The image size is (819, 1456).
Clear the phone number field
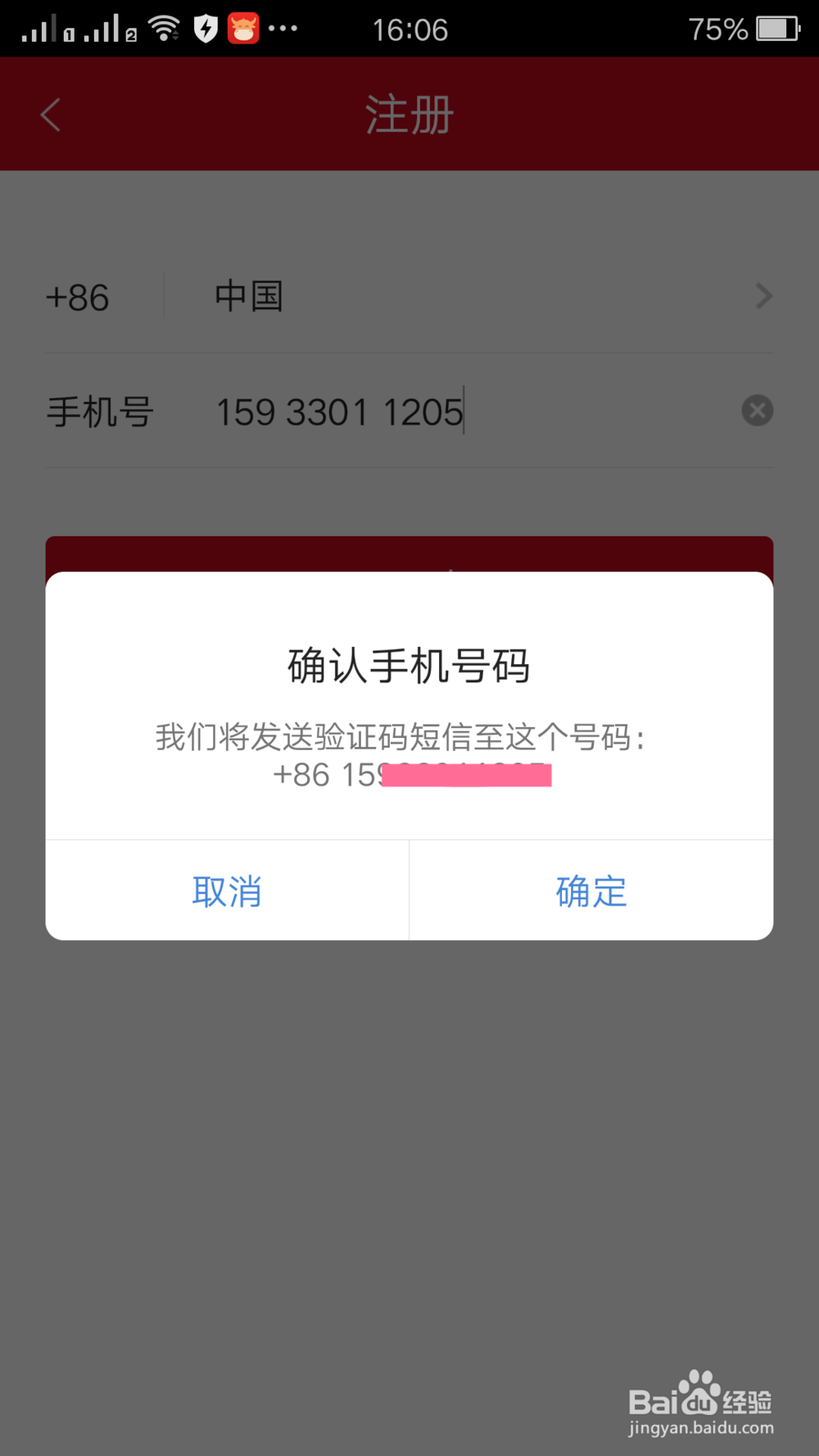click(x=757, y=410)
